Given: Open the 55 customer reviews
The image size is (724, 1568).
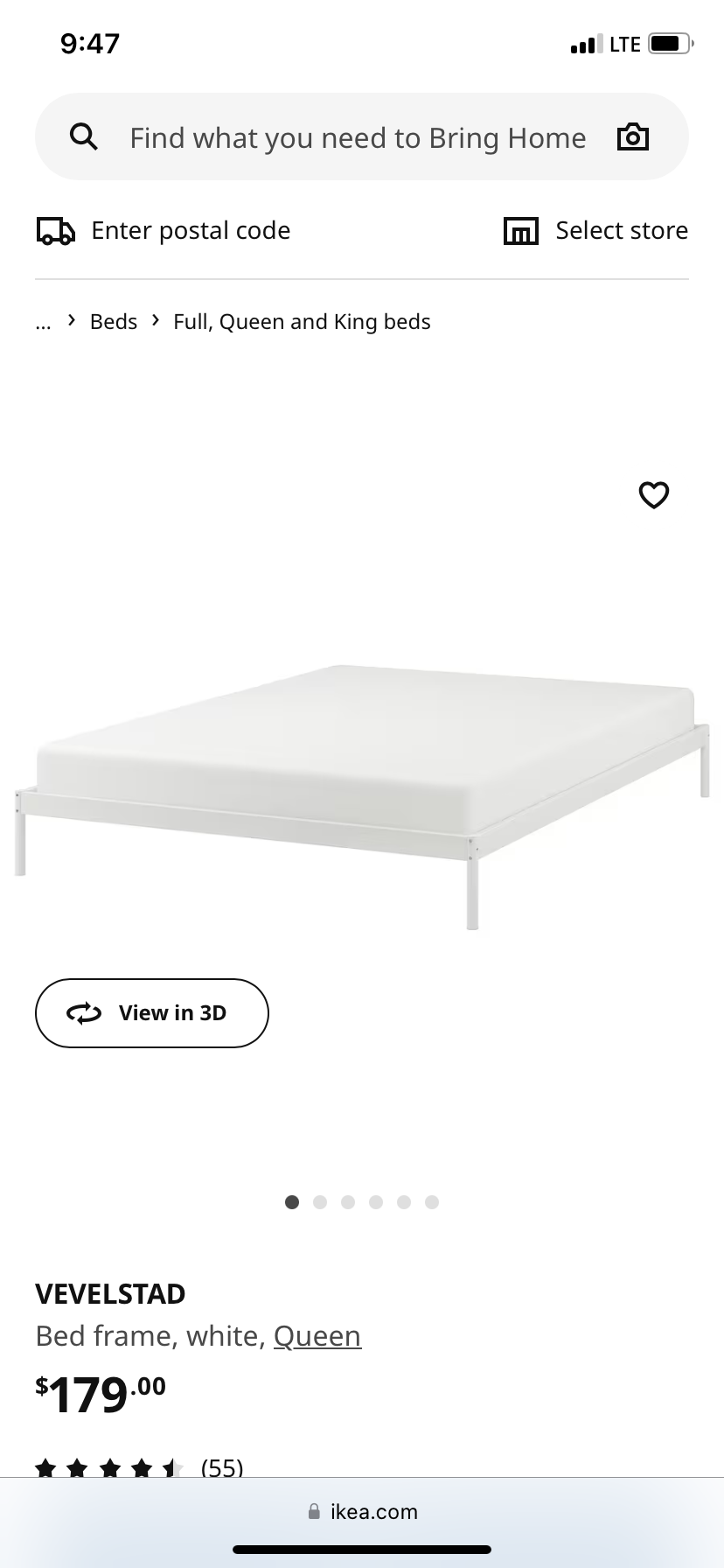Looking at the screenshot, I should (x=222, y=1467).
